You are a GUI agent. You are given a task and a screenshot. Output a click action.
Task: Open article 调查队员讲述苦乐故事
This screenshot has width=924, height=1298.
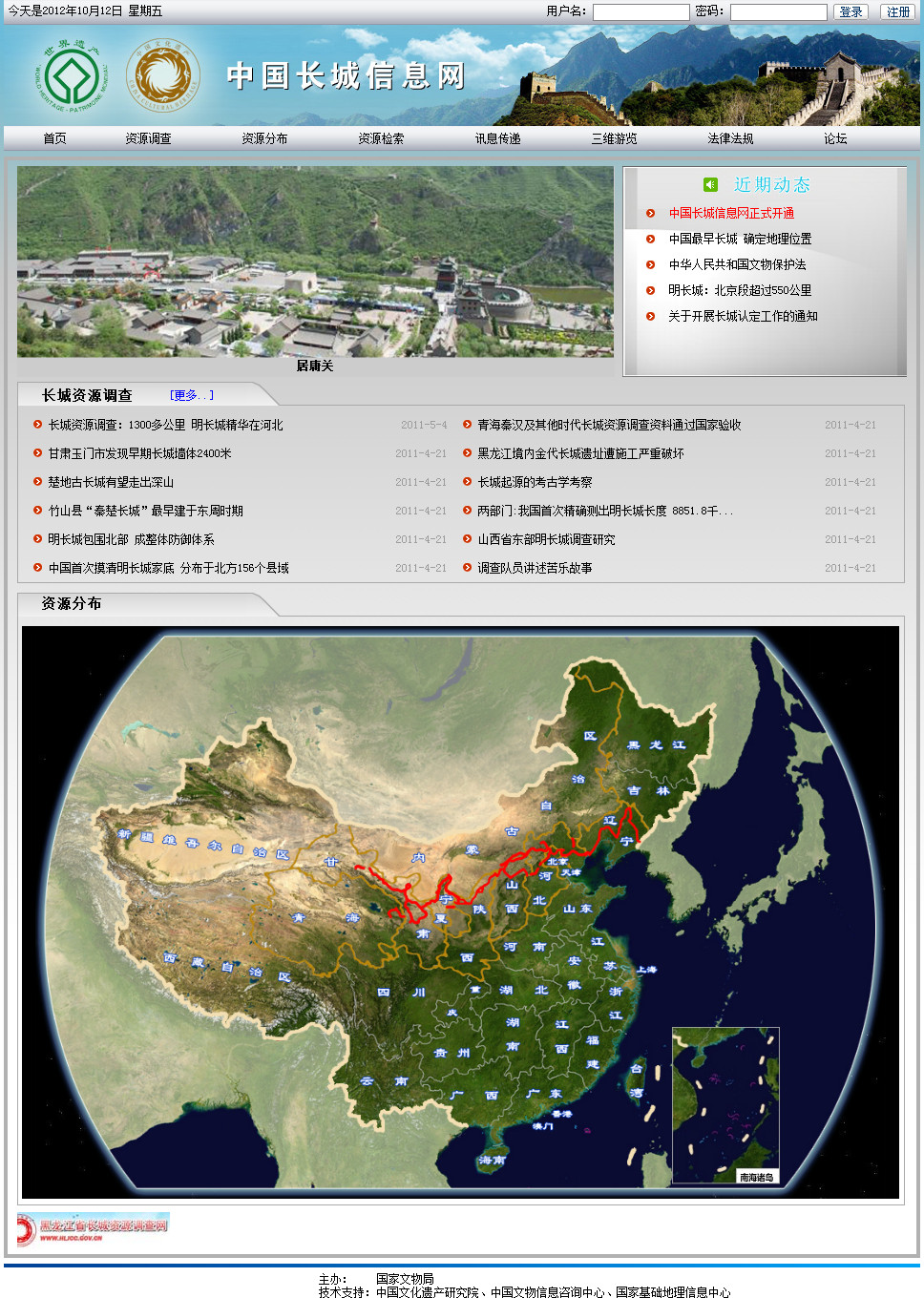point(535,568)
